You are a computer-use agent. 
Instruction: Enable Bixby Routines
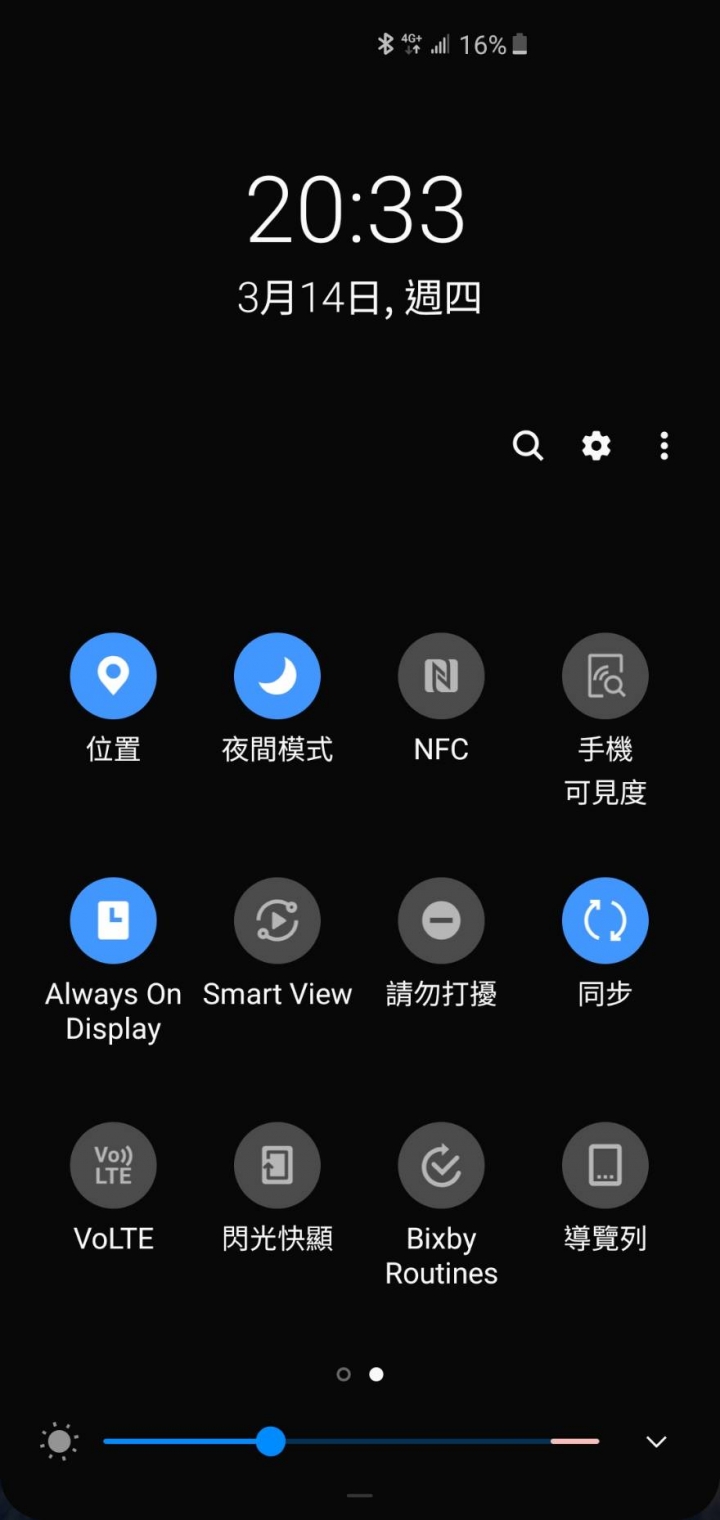coord(441,1166)
